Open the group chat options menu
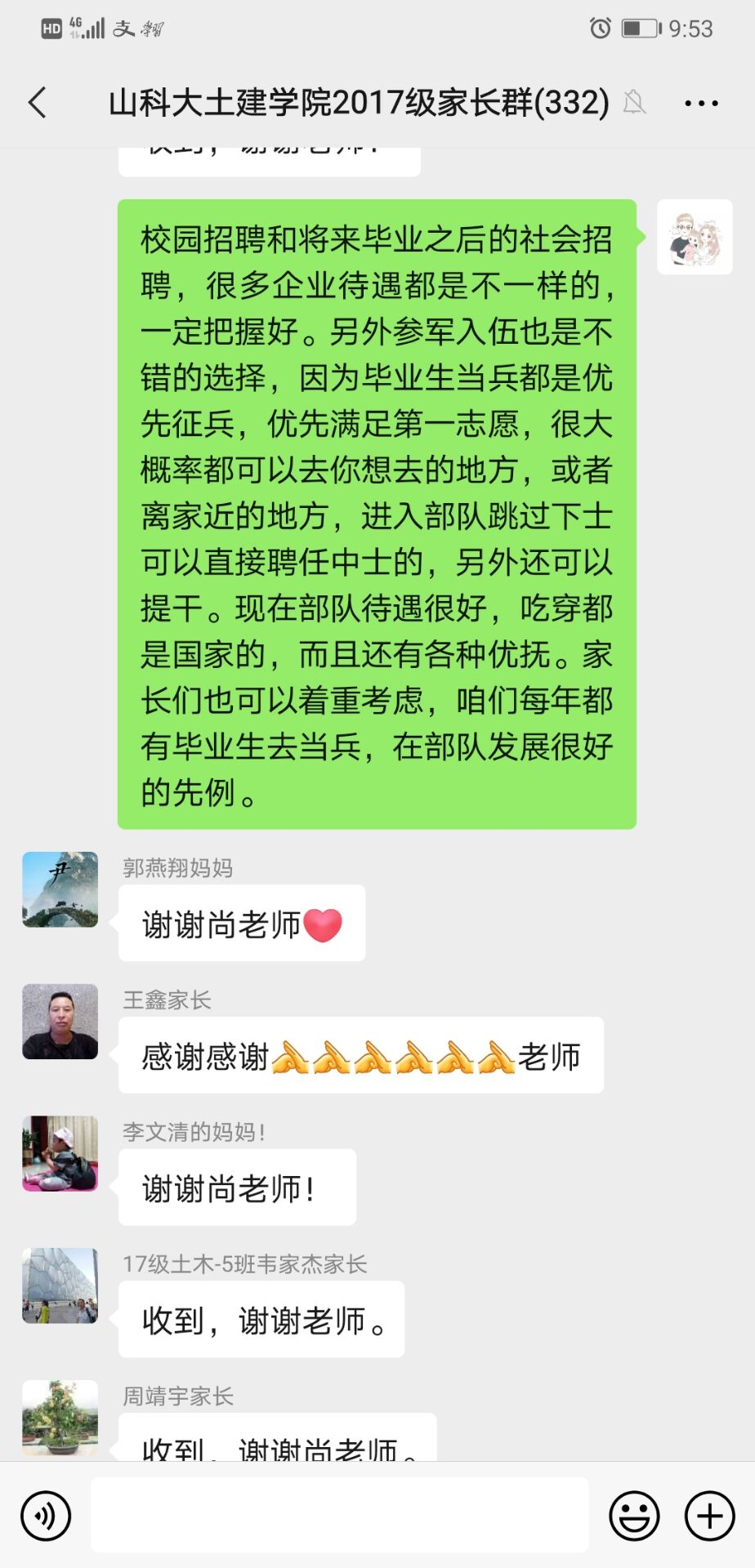 (701, 103)
